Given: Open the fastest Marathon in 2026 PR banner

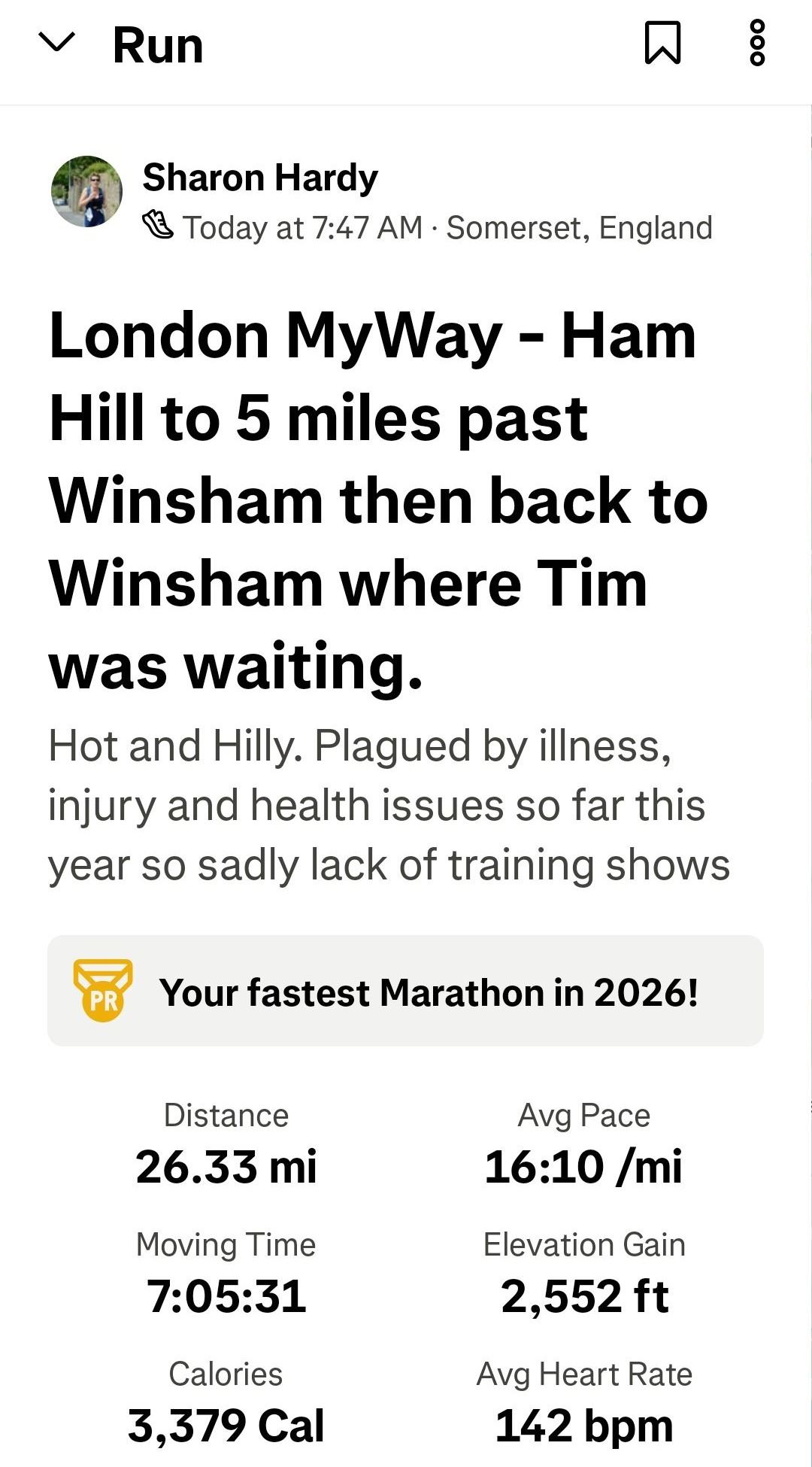Looking at the screenshot, I should [x=405, y=991].
